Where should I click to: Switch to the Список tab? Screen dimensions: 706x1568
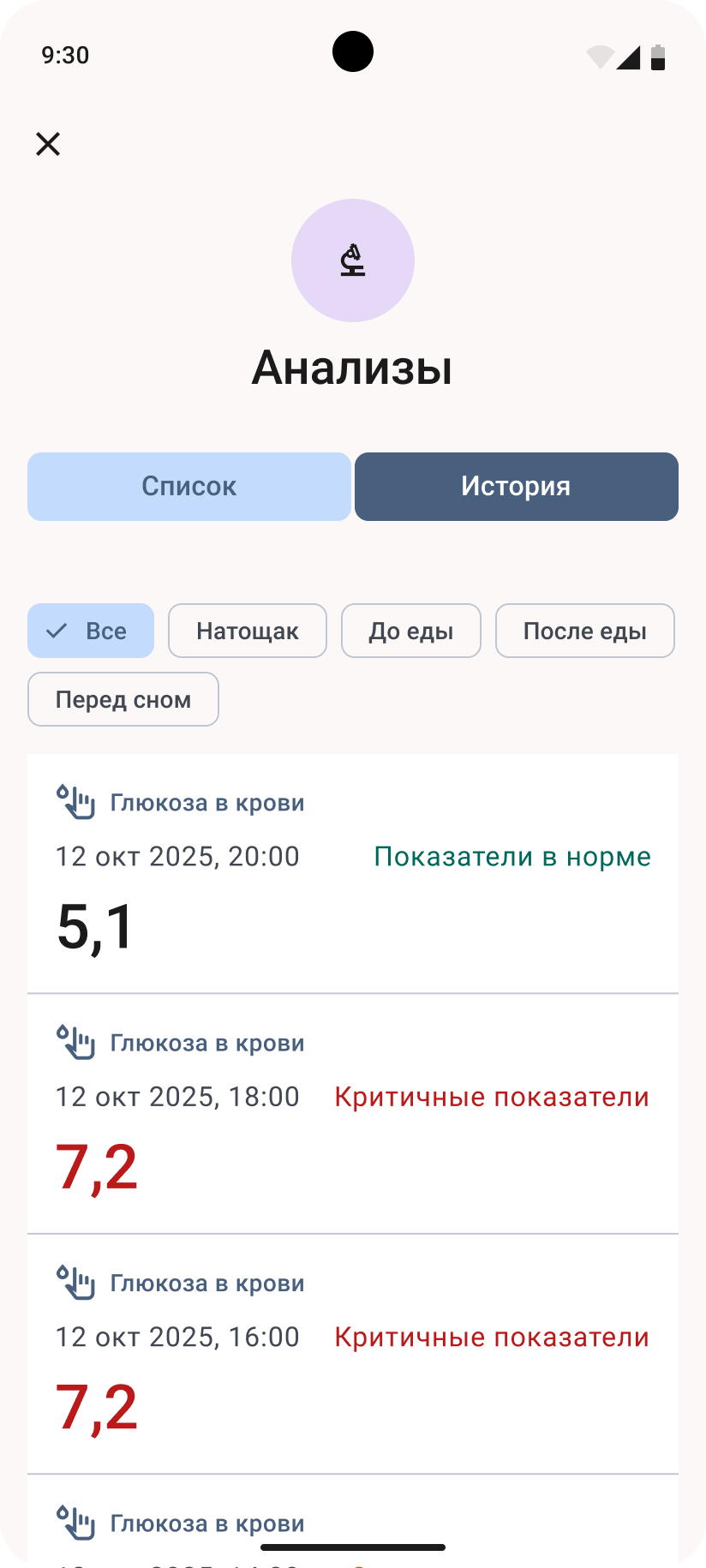point(189,487)
